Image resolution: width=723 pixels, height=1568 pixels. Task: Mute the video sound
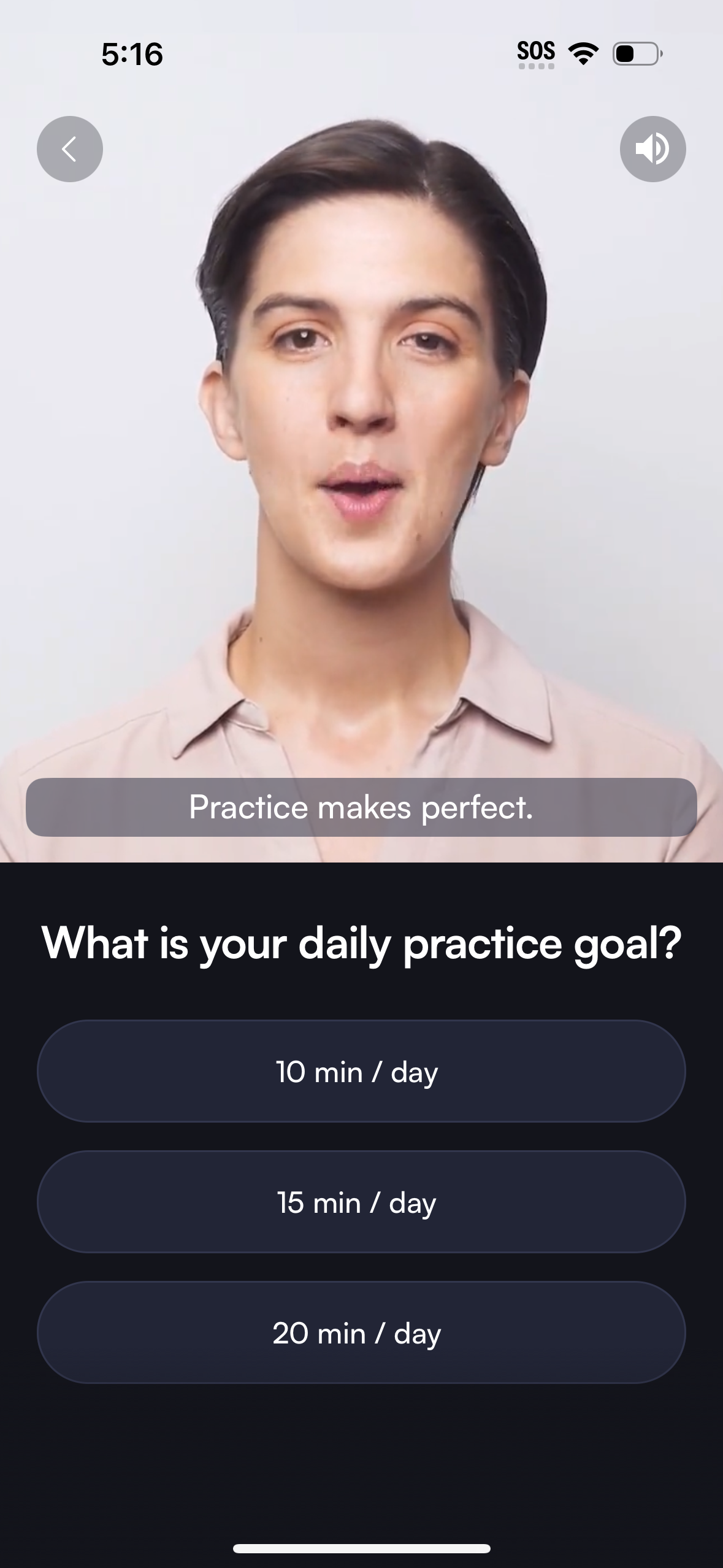point(652,149)
